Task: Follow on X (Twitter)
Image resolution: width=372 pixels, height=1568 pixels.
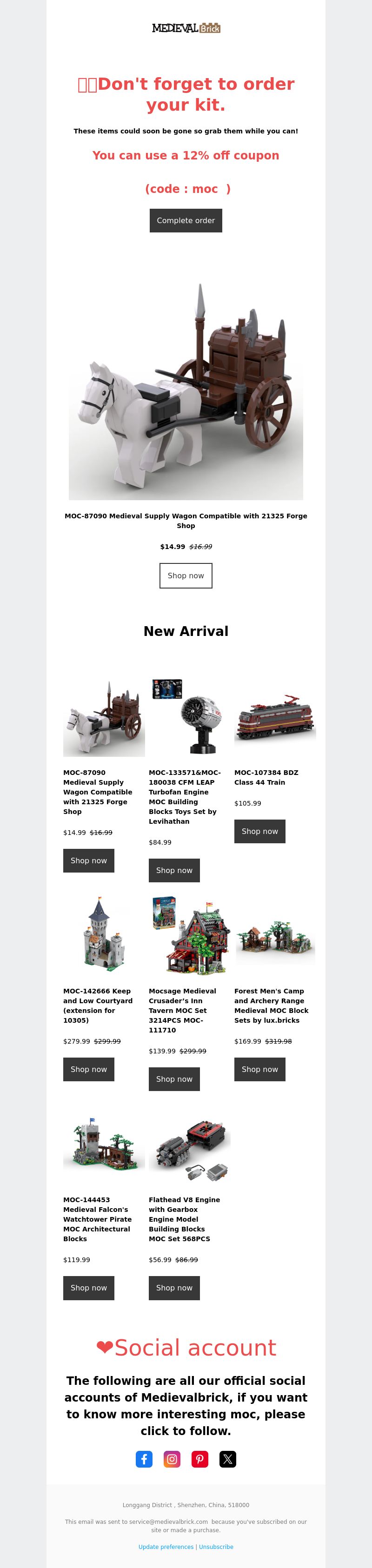Action: pos(228,1458)
